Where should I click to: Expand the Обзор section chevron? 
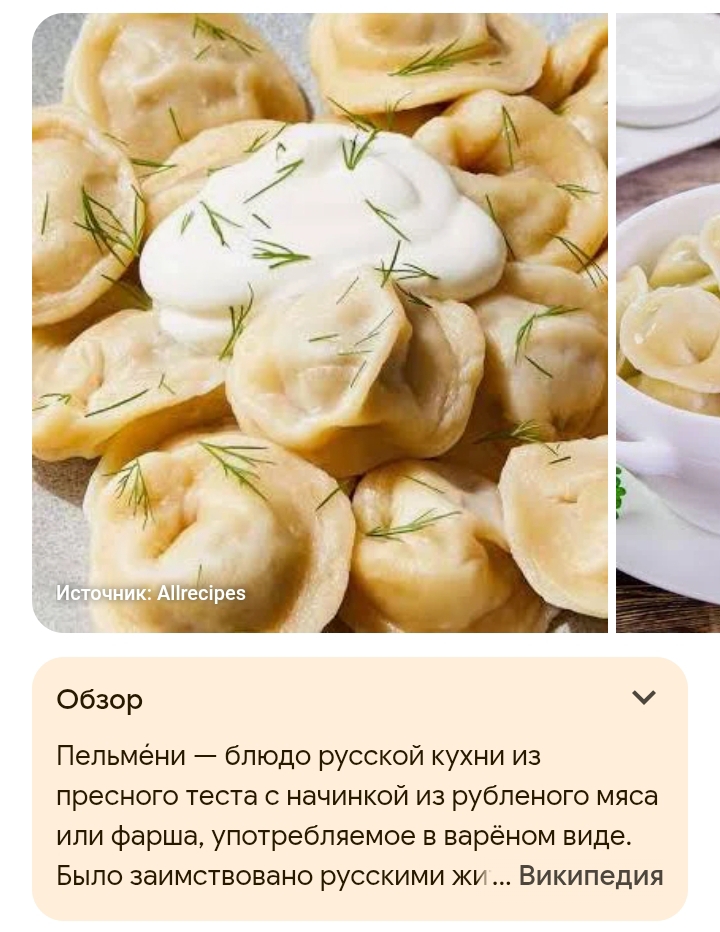(x=644, y=698)
